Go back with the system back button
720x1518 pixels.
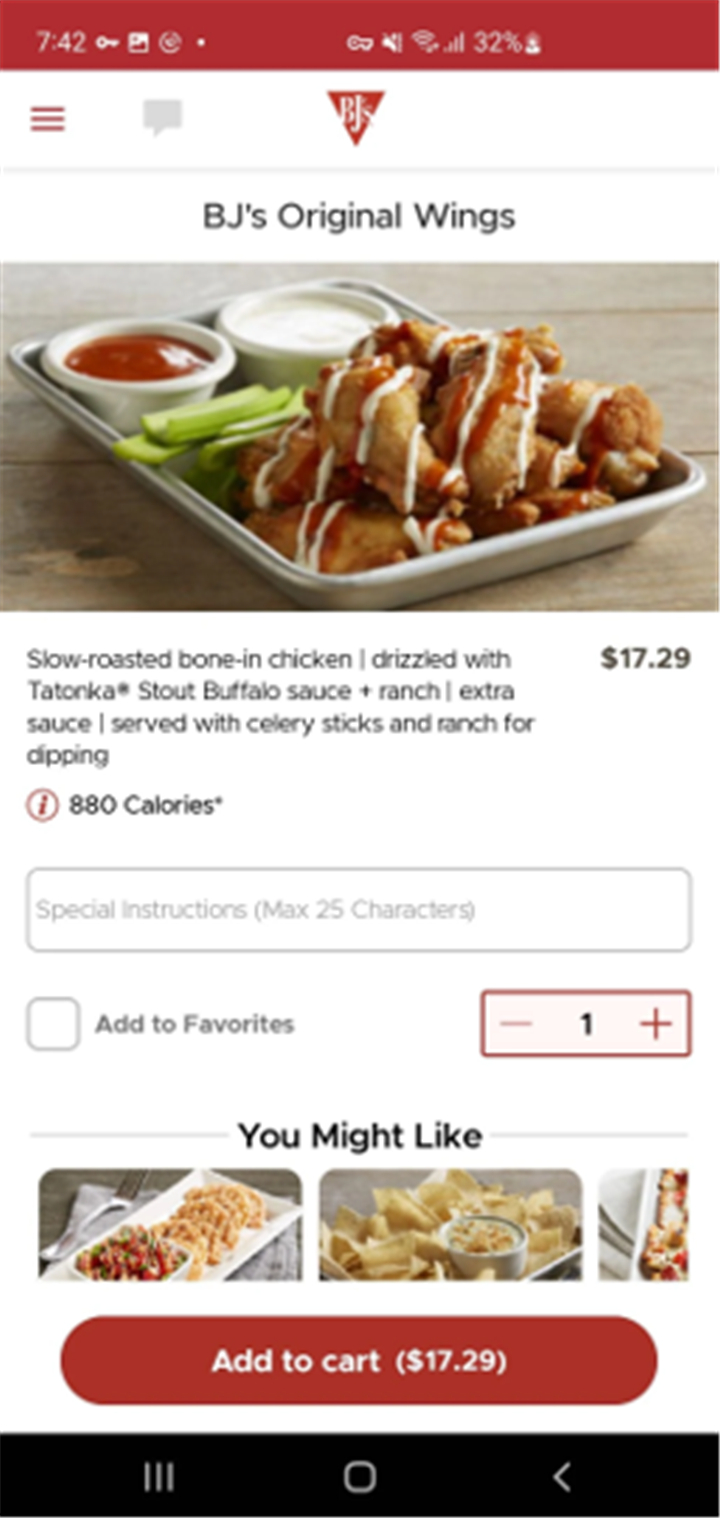click(562, 1477)
